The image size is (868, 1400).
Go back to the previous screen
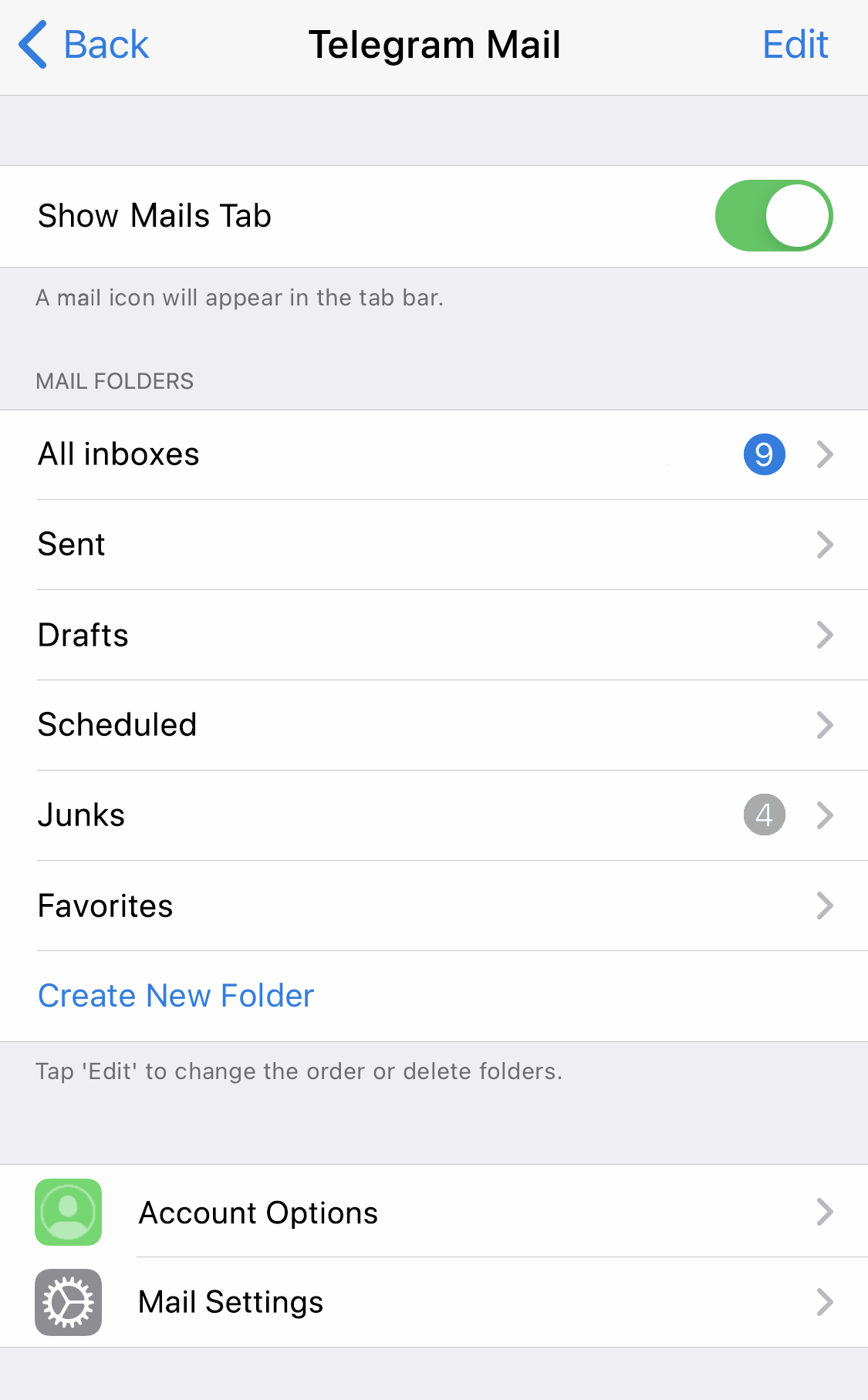click(x=84, y=45)
